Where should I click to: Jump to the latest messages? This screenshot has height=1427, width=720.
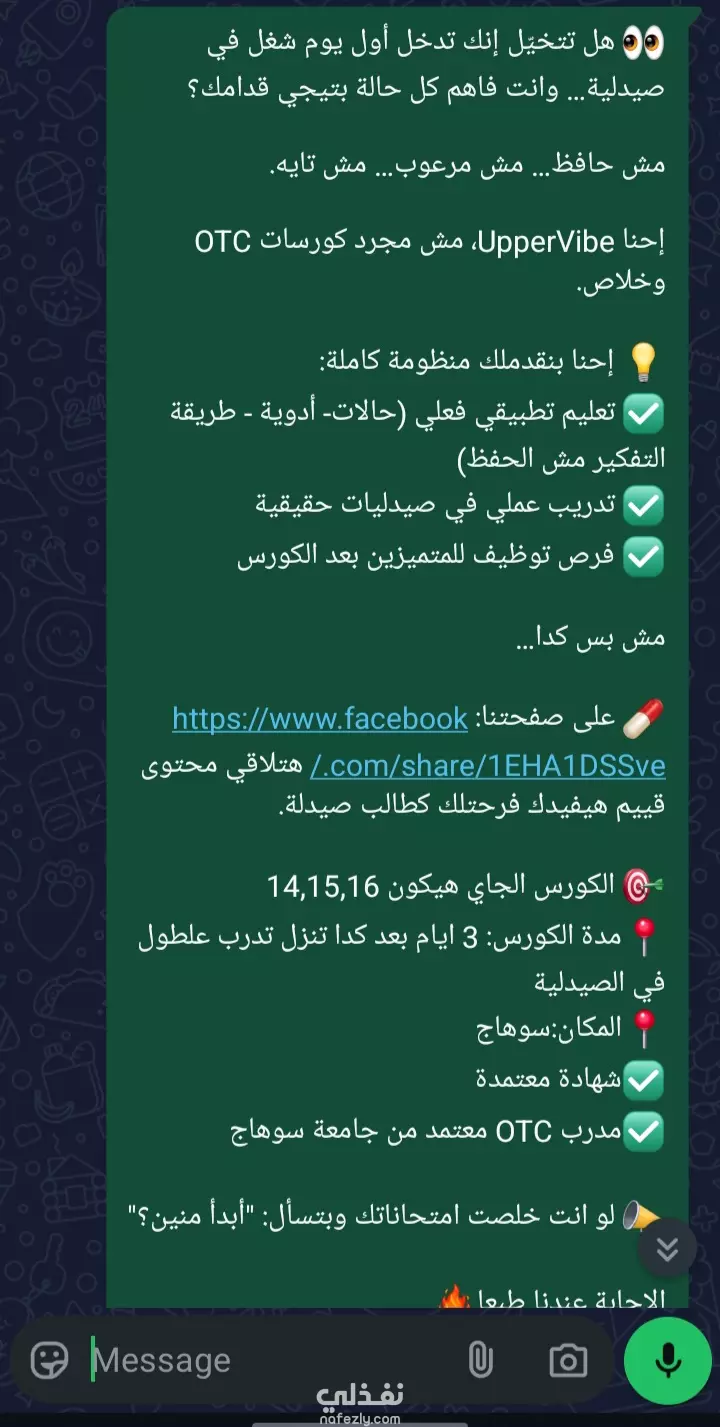[x=667, y=1248]
